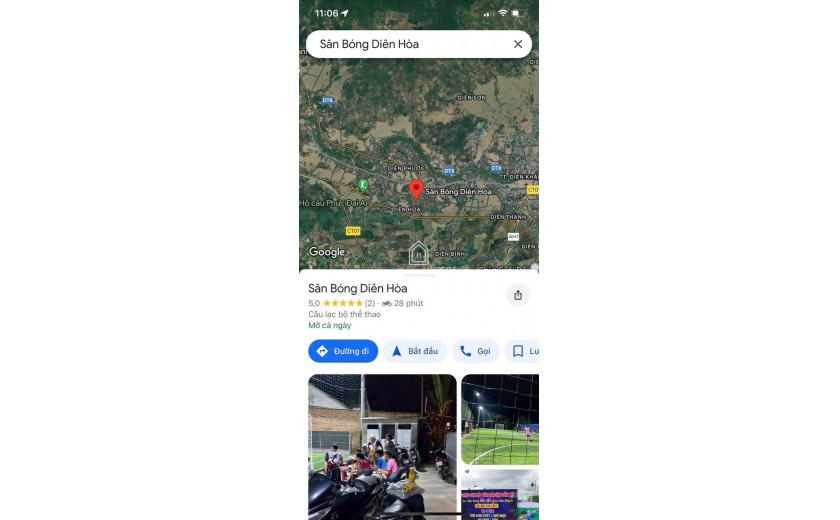Clear the Sân Bóng Diên Hòa search

click(518, 44)
